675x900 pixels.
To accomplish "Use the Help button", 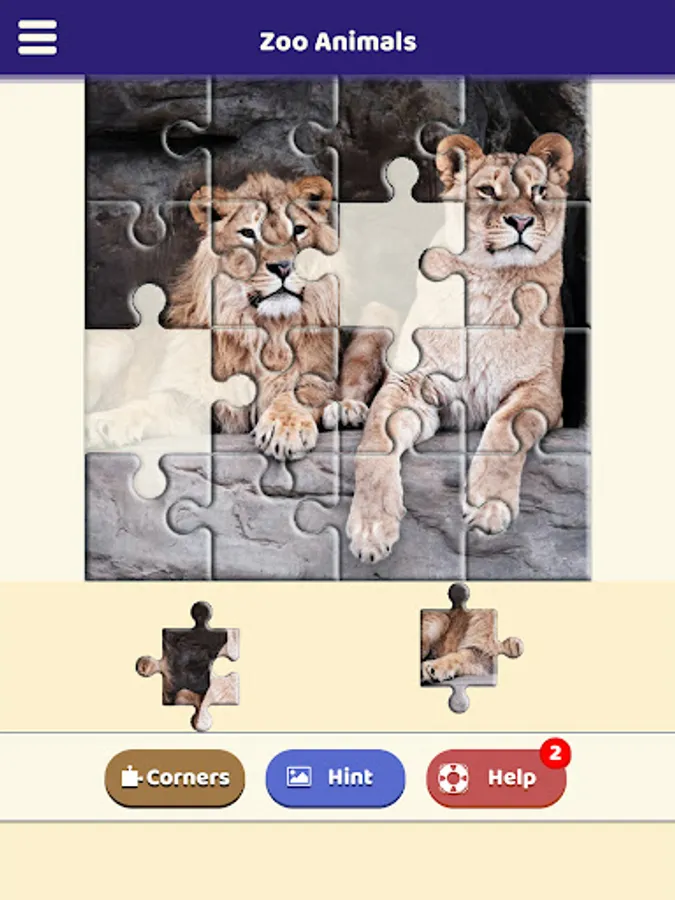I will coord(496,778).
